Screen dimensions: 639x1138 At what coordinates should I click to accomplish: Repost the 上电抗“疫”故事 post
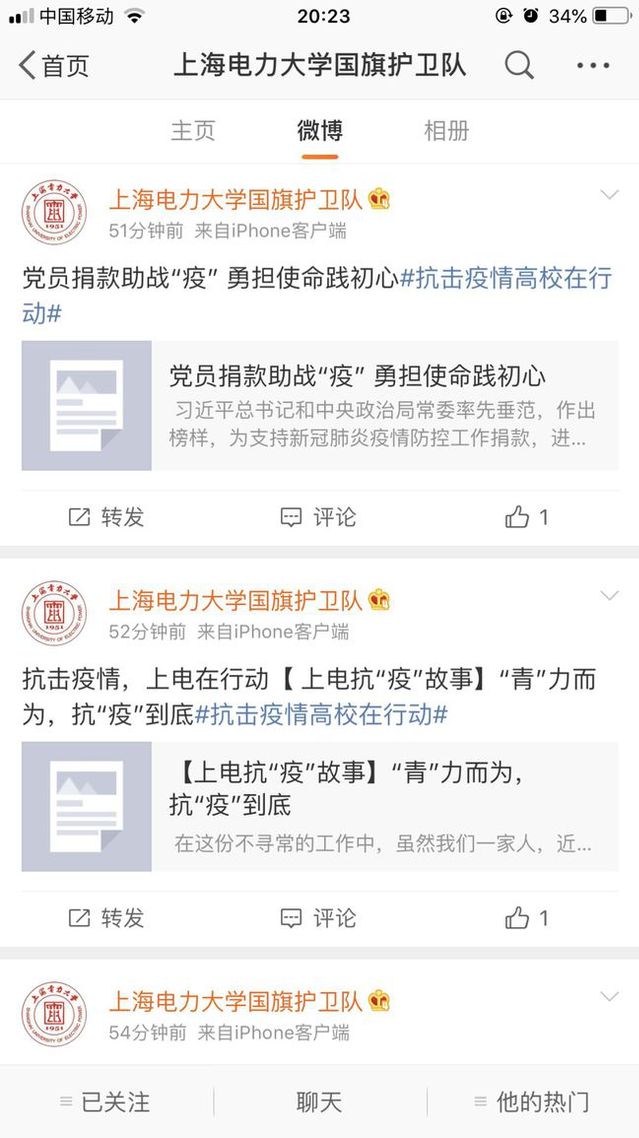106,918
